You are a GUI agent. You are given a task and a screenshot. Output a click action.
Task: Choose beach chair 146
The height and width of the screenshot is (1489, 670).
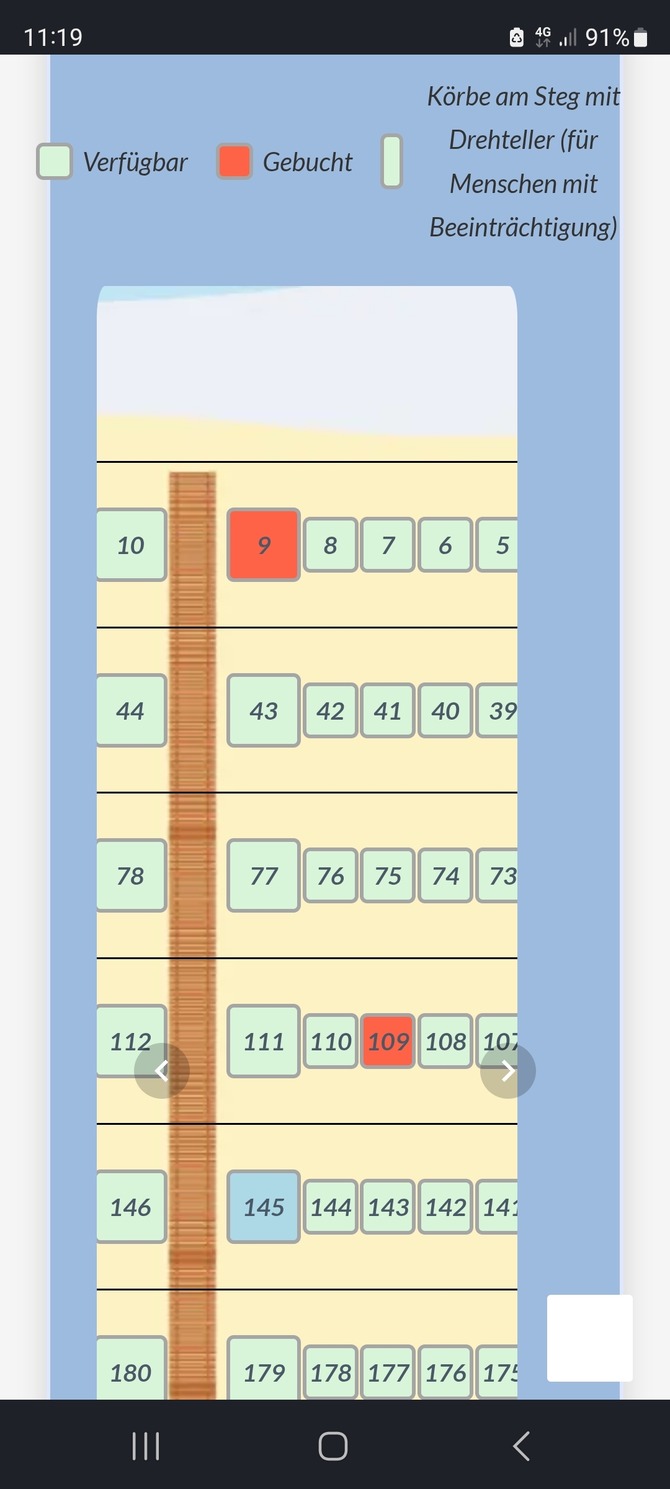pos(131,1207)
